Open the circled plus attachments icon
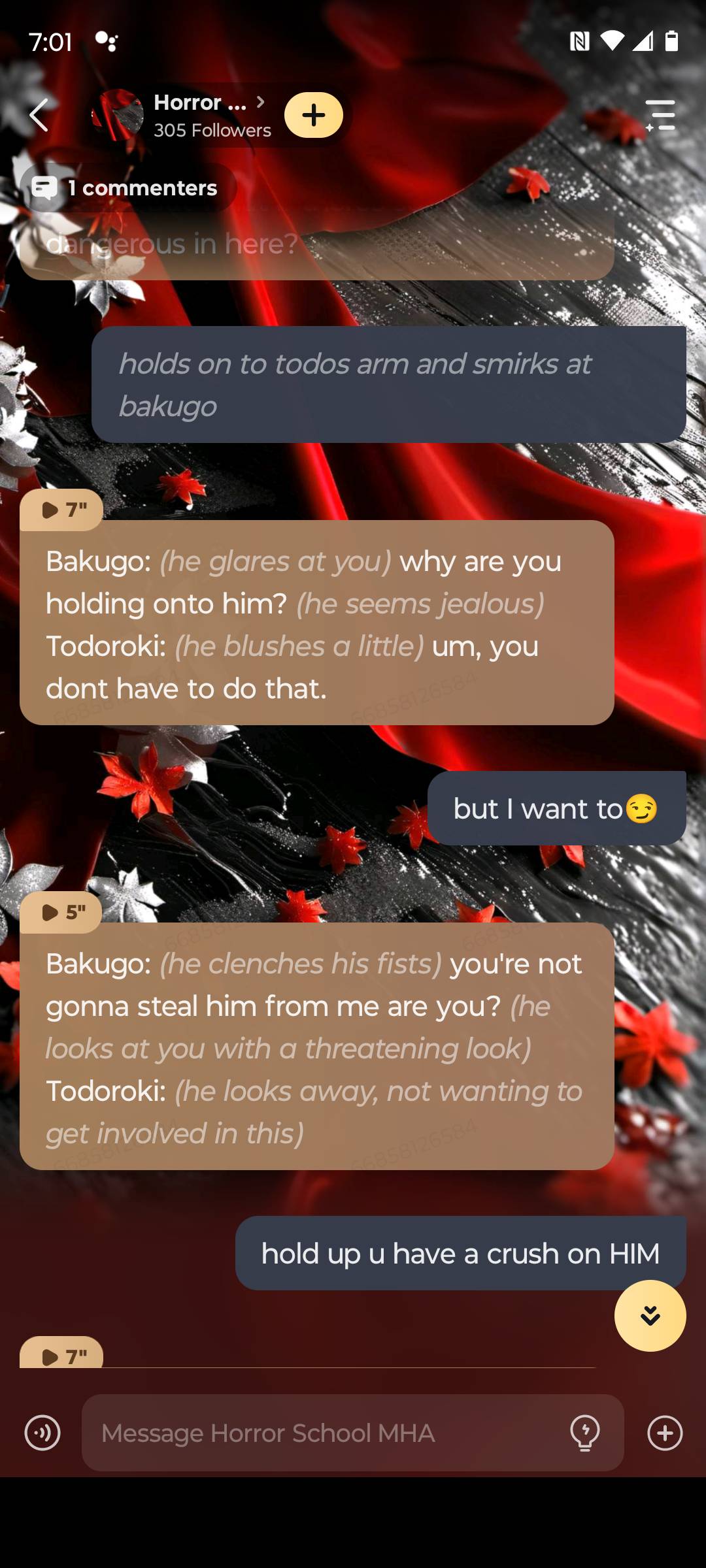Screen dimensions: 706x1568 (665, 1433)
